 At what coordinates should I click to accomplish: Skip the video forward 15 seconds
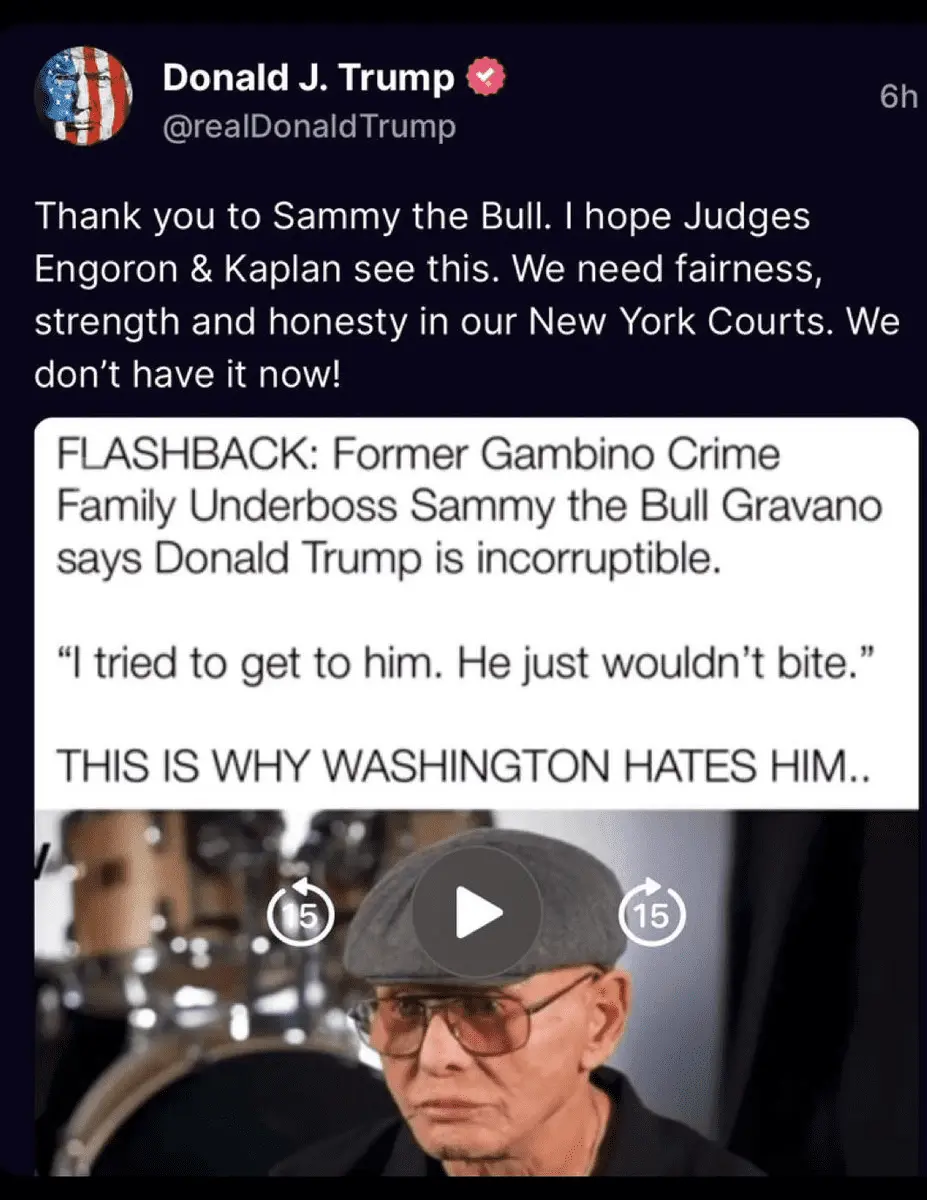pyautogui.click(x=654, y=913)
